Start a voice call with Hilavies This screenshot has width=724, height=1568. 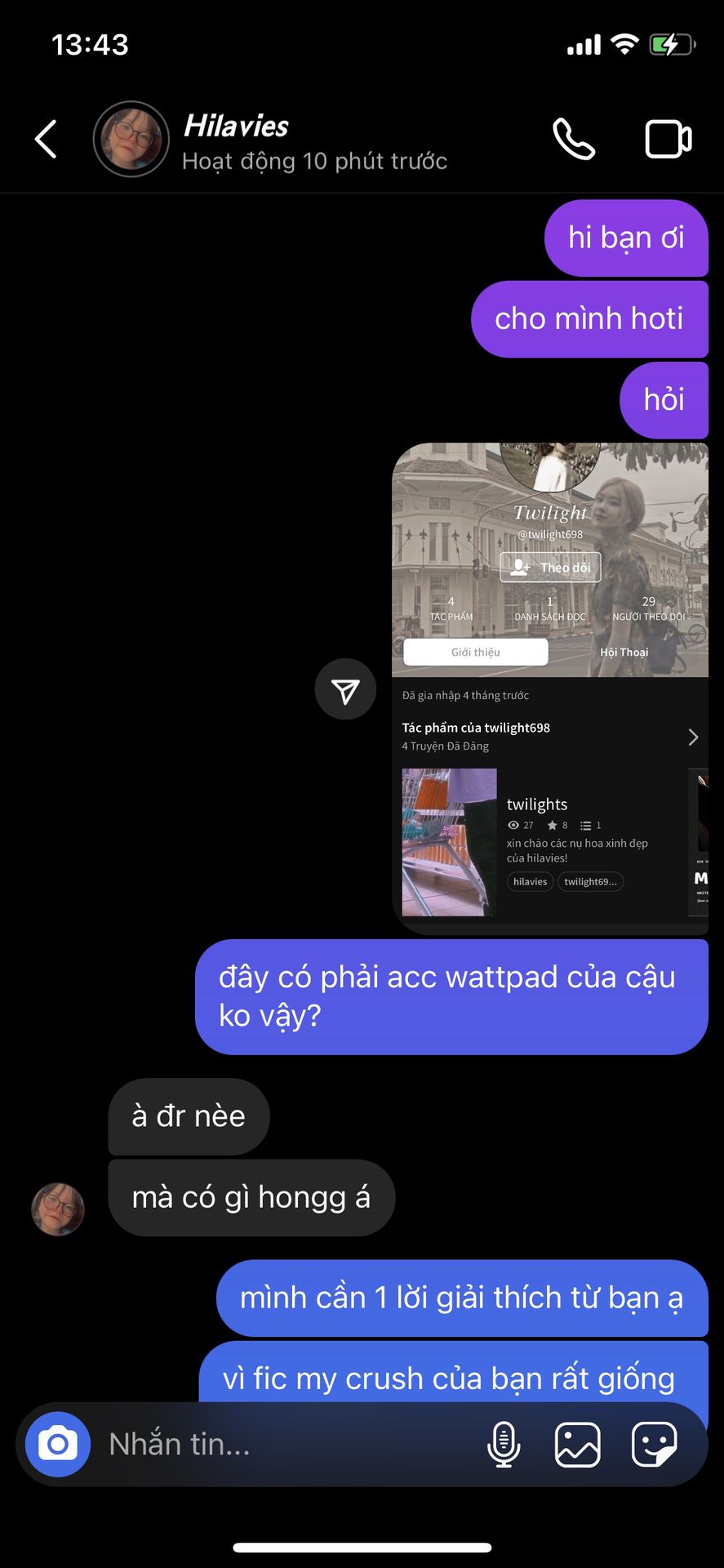coord(574,139)
